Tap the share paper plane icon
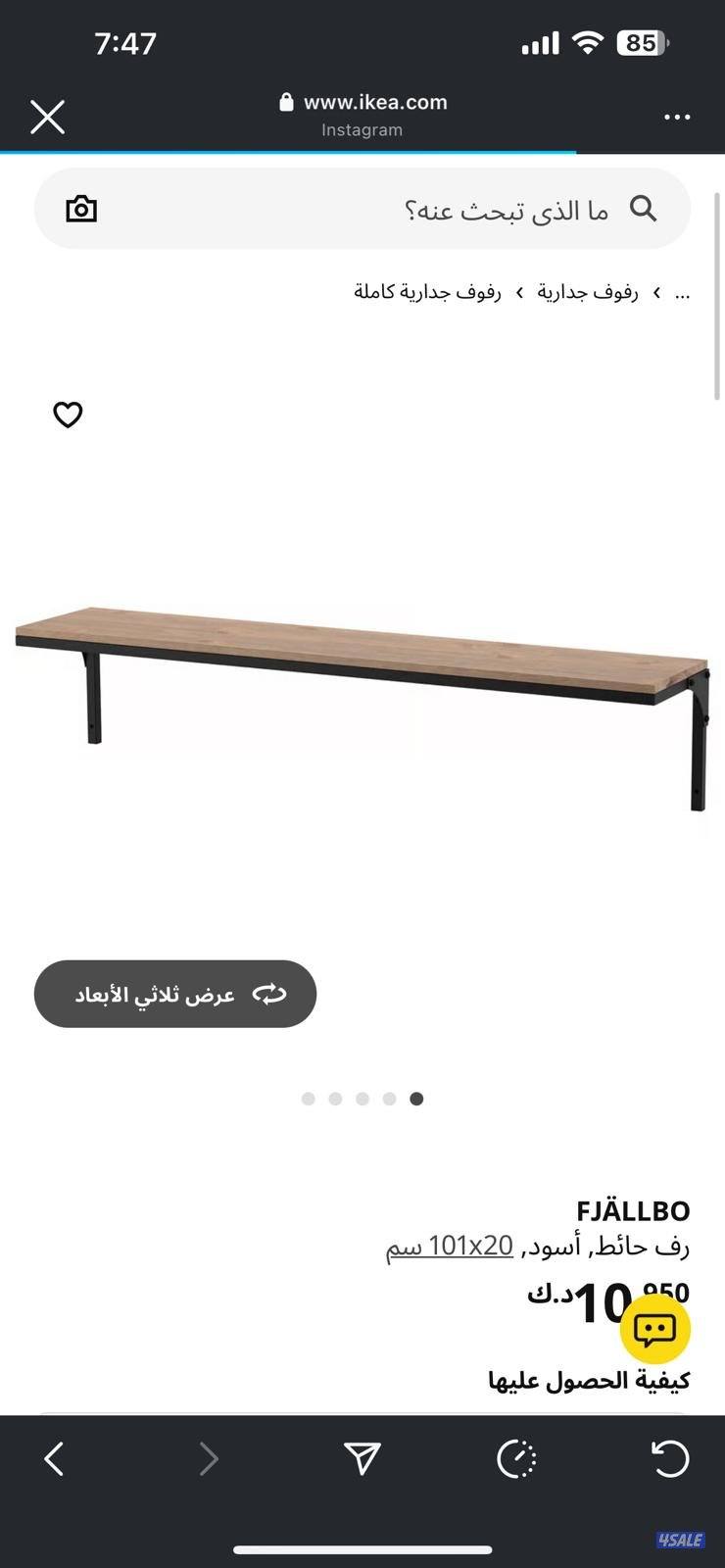Viewport: 725px width, 1568px height. [x=362, y=1458]
